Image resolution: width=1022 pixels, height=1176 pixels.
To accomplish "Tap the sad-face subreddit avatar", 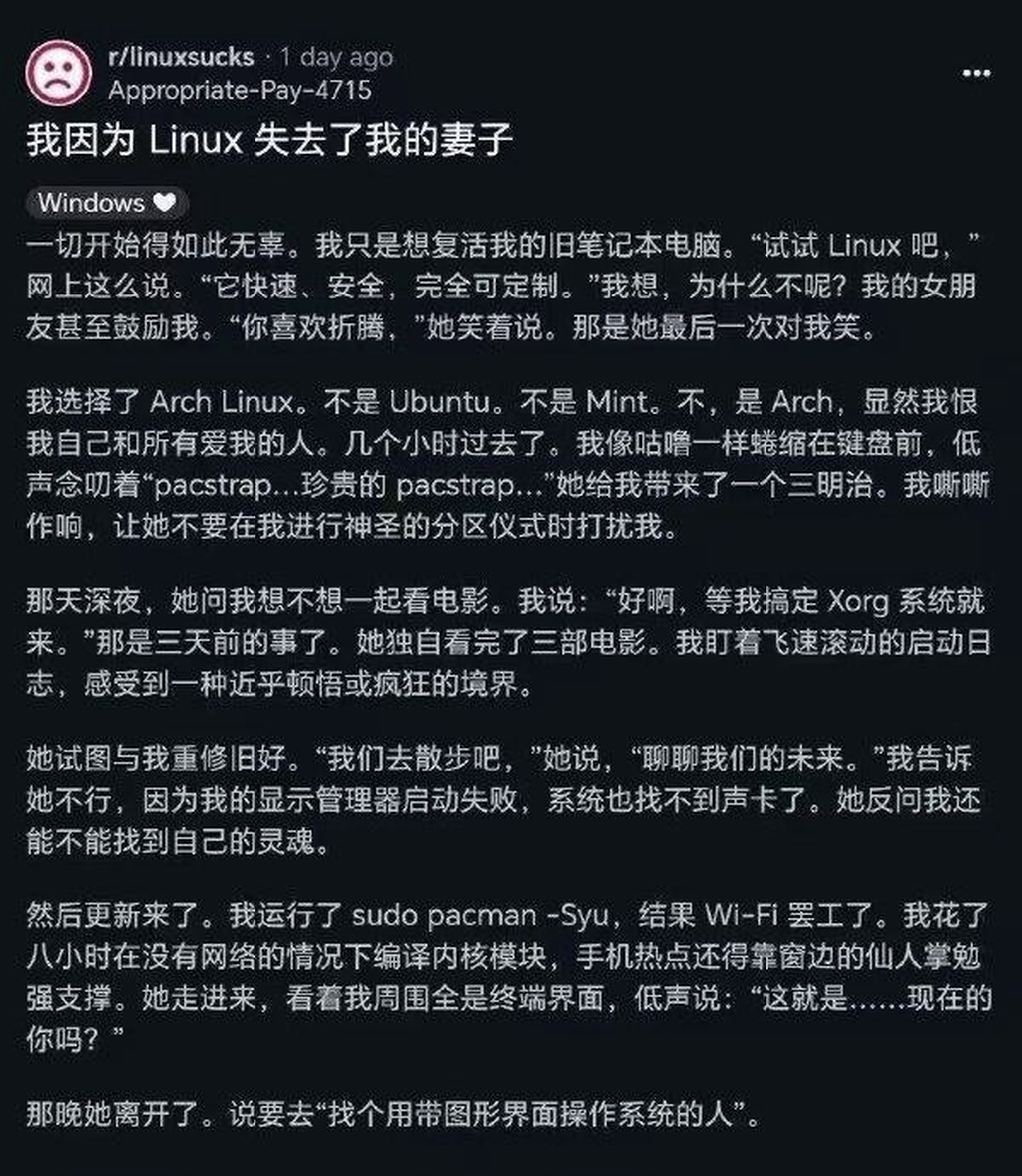I will pos(59,72).
